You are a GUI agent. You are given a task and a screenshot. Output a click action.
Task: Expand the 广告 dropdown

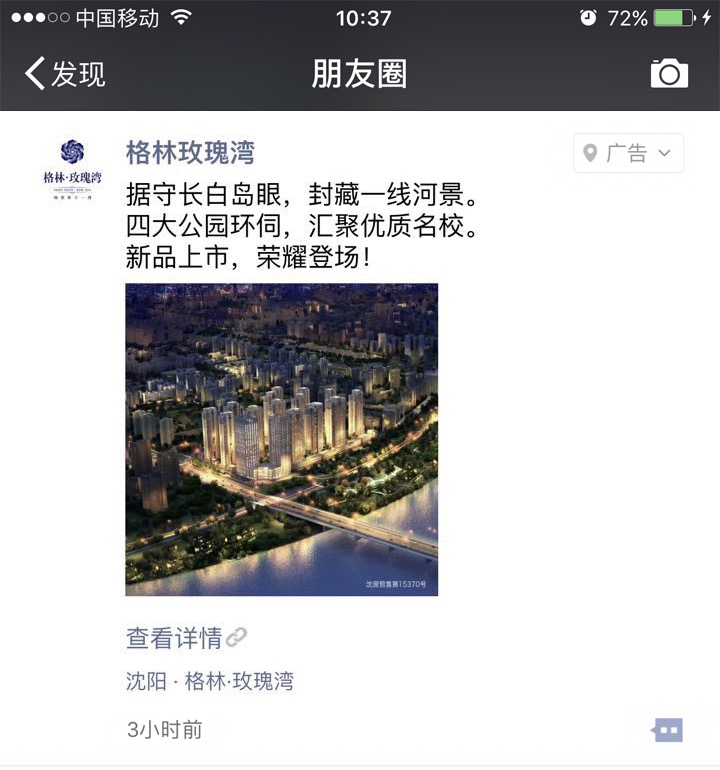tap(628, 153)
